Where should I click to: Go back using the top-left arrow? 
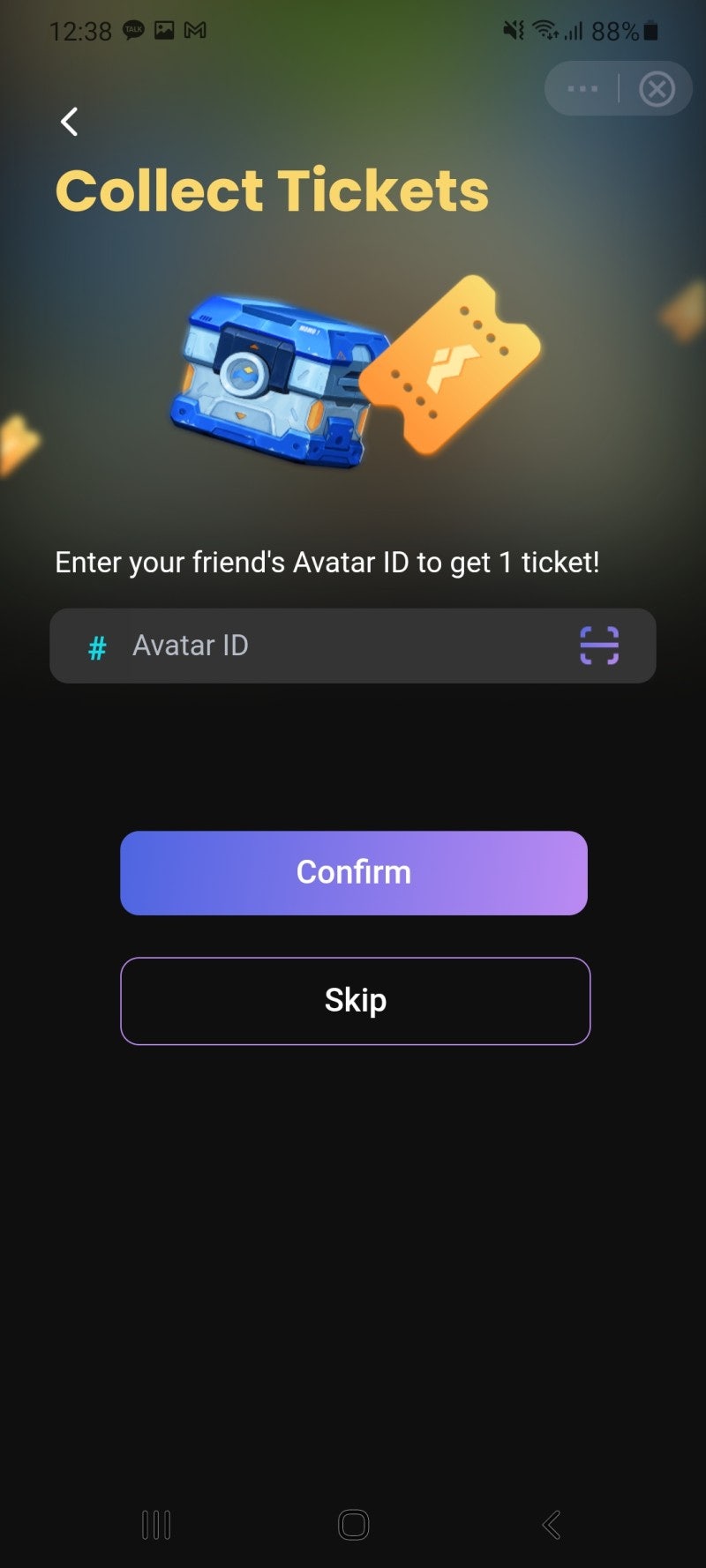(69, 122)
